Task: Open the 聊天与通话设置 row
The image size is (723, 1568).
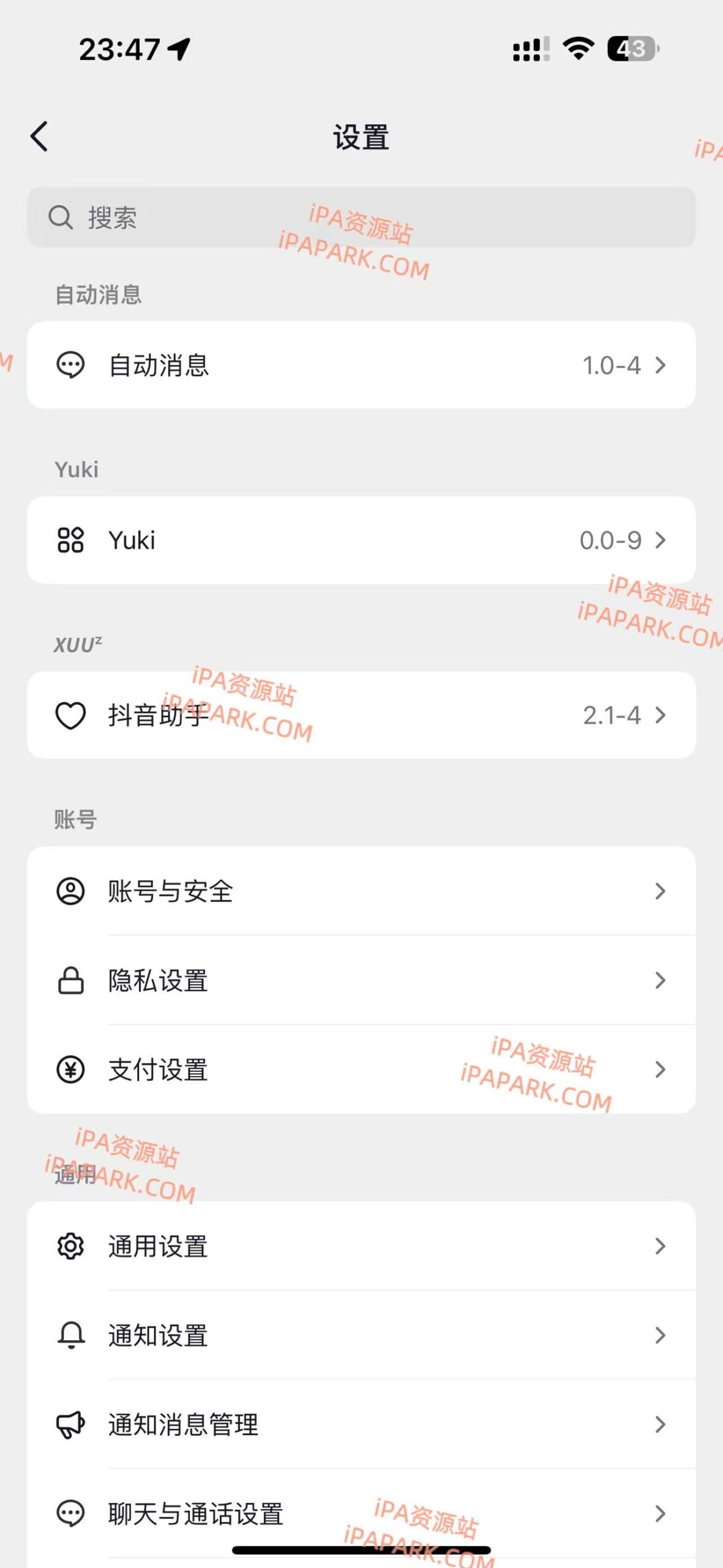Action: click(x=361, y=1515)
